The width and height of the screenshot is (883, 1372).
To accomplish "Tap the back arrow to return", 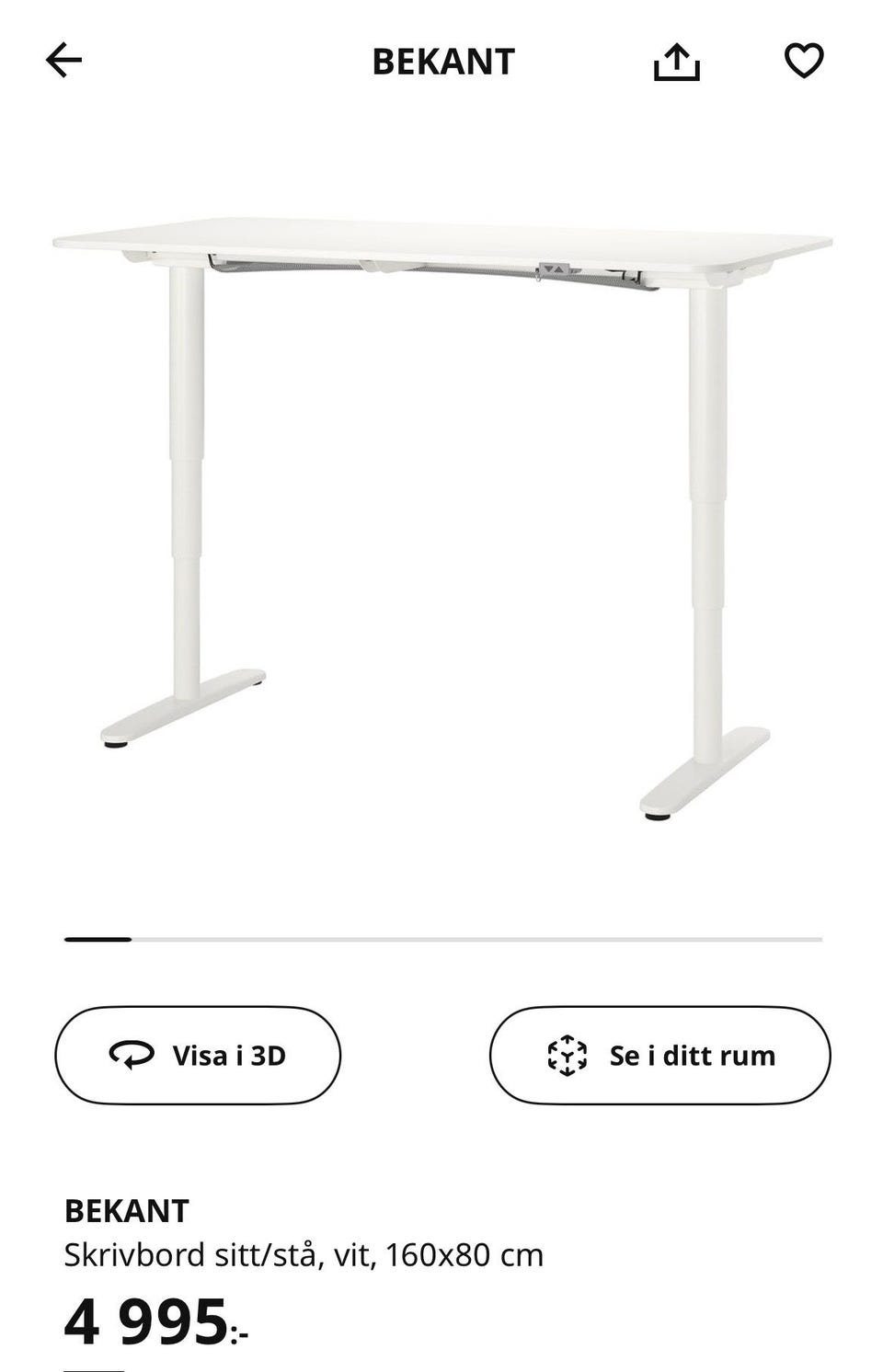I will 64,62.
